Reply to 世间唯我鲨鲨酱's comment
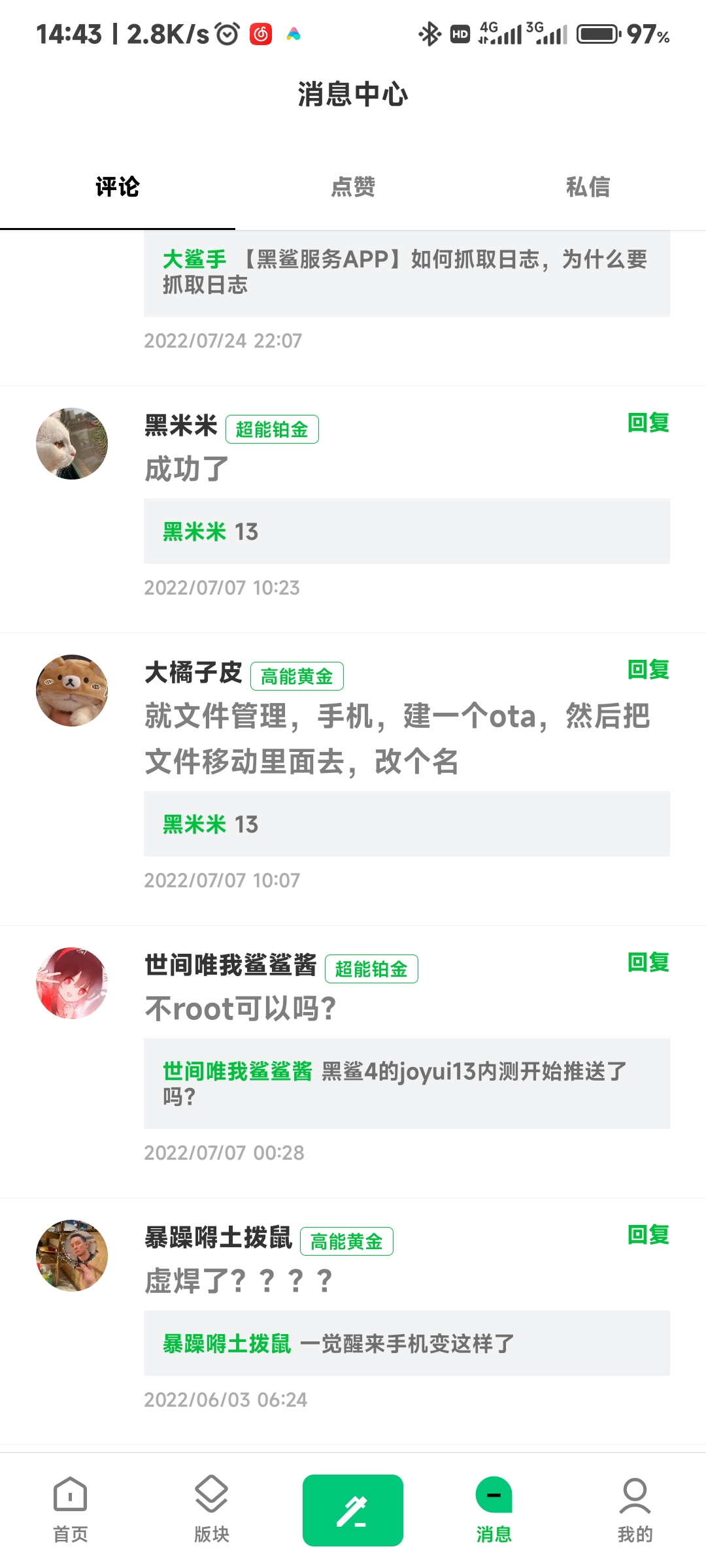Viewport: 706px width, 1568px height. (x=648, y=962)
